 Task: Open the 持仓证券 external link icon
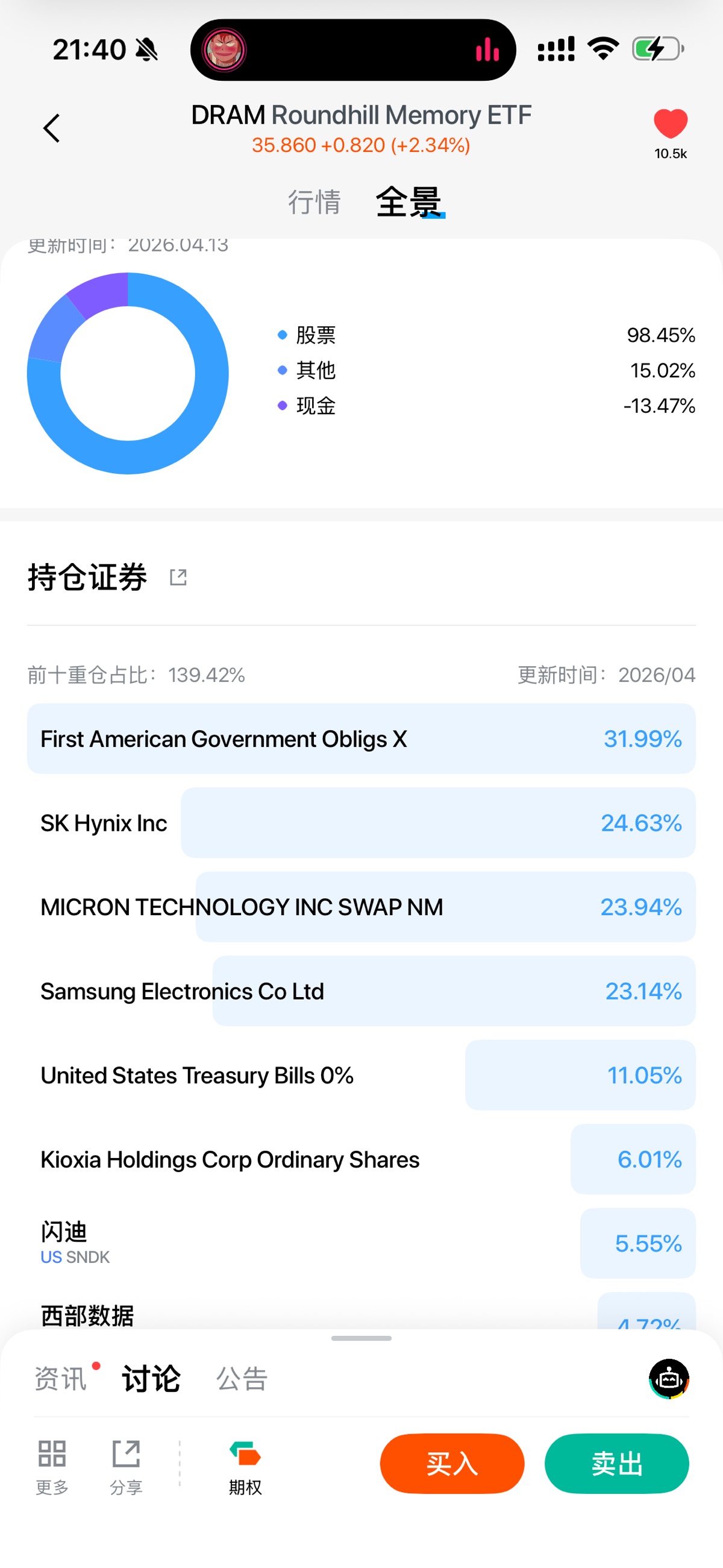tap(178, 577)
